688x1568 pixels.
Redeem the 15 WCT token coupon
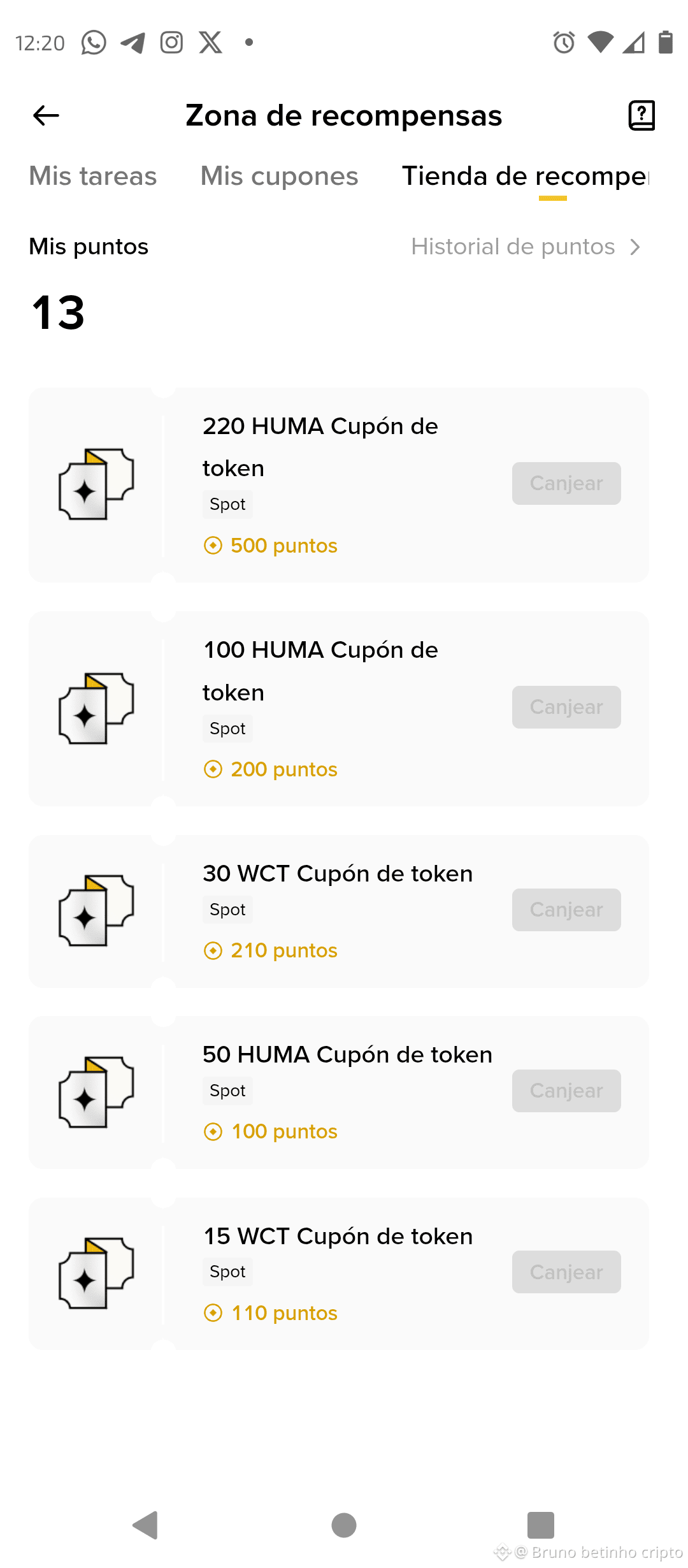click(566, 1272)
